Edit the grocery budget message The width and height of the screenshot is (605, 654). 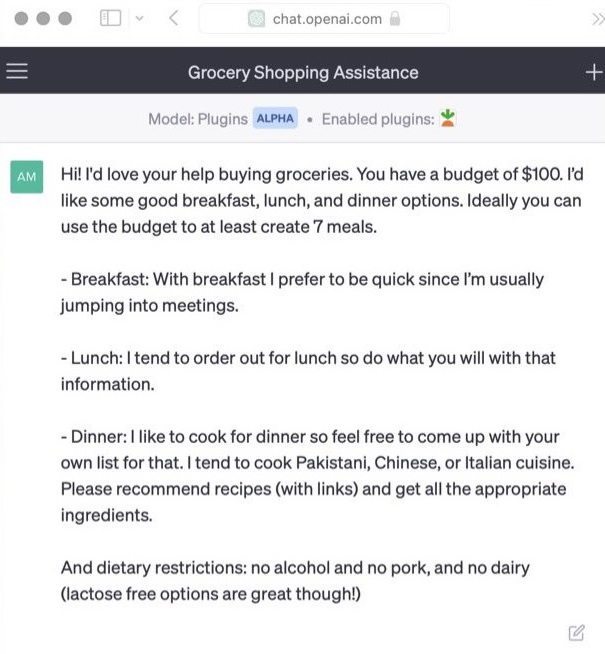(576, 632)
